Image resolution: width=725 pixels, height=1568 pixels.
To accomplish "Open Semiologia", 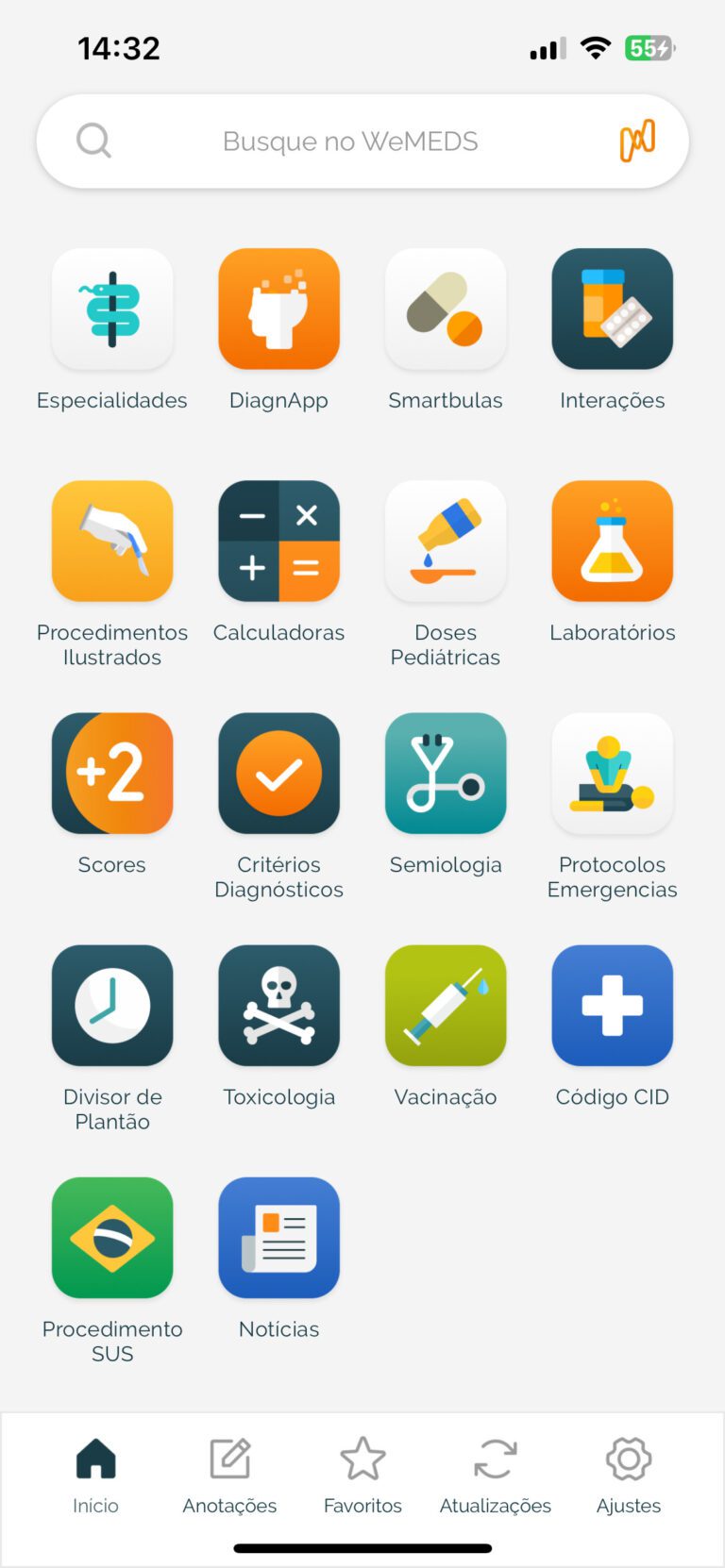I will pos(446,774).
